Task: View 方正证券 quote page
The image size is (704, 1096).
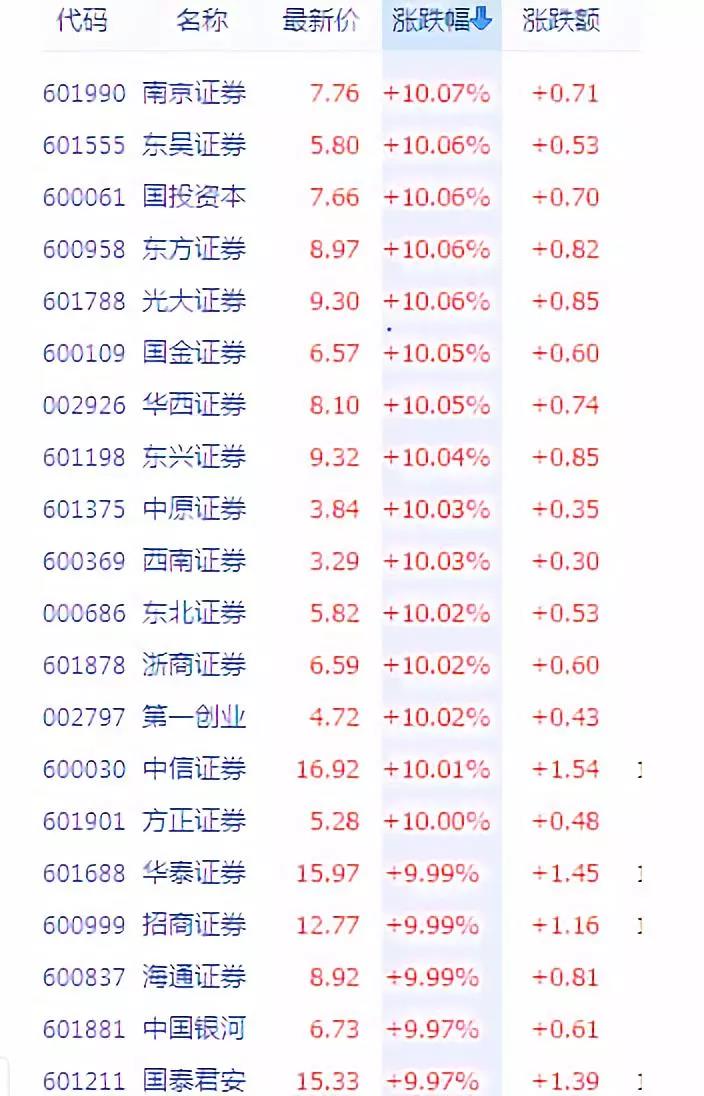Action: pos(194,822)
